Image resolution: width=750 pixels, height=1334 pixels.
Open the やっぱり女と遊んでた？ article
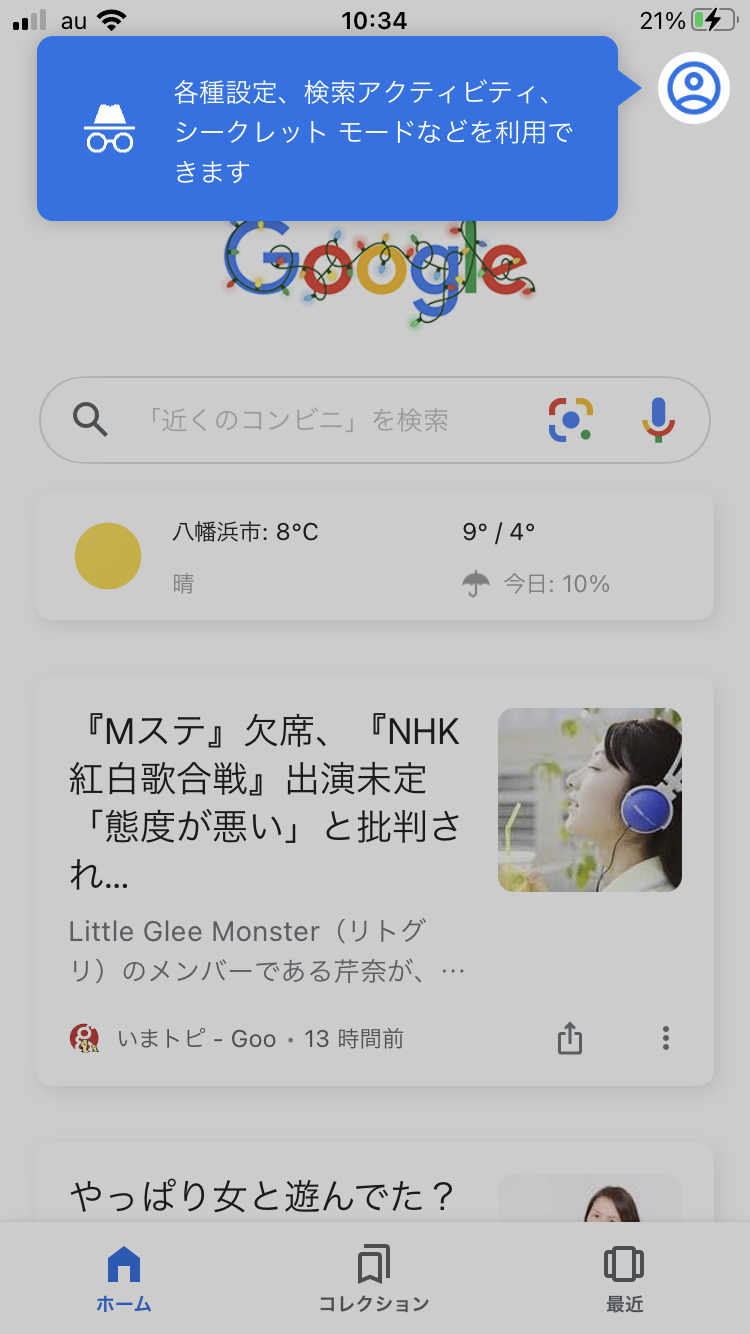263,1195
